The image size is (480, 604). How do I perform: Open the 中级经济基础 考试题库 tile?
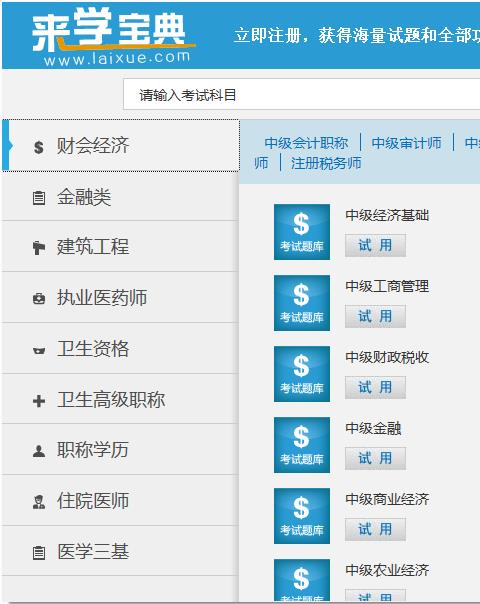pyautogui.click(x=302, y=232)
